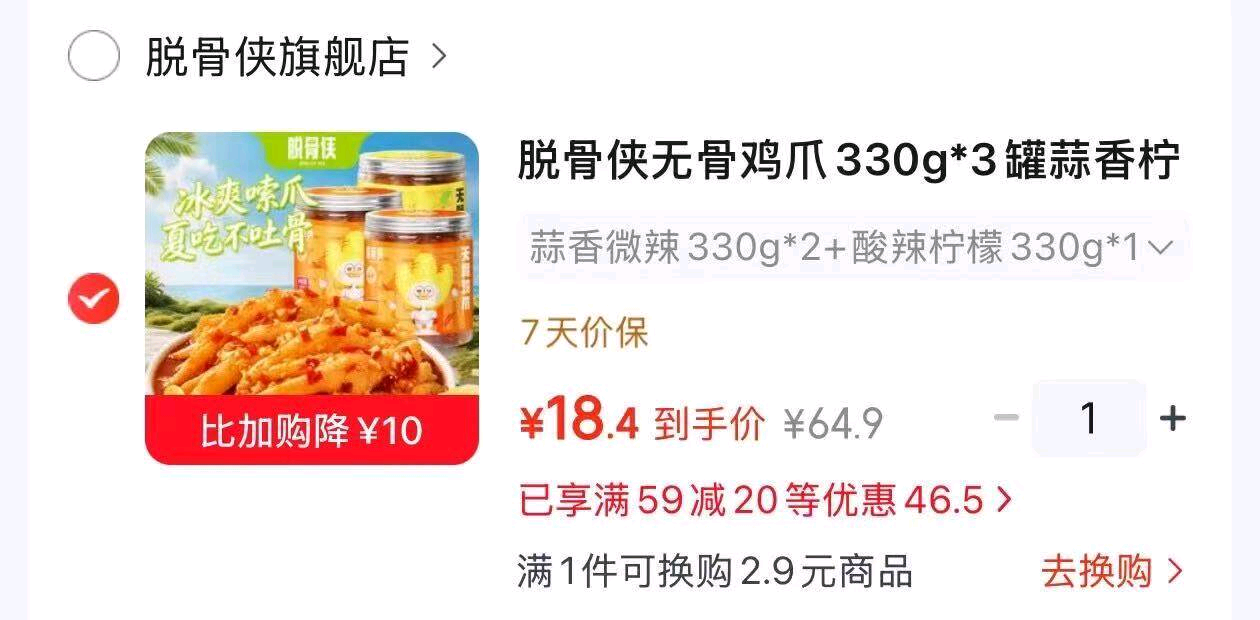Increase the quantity with the plus button
1260x620 pixels.
[x=1172, y=418]
